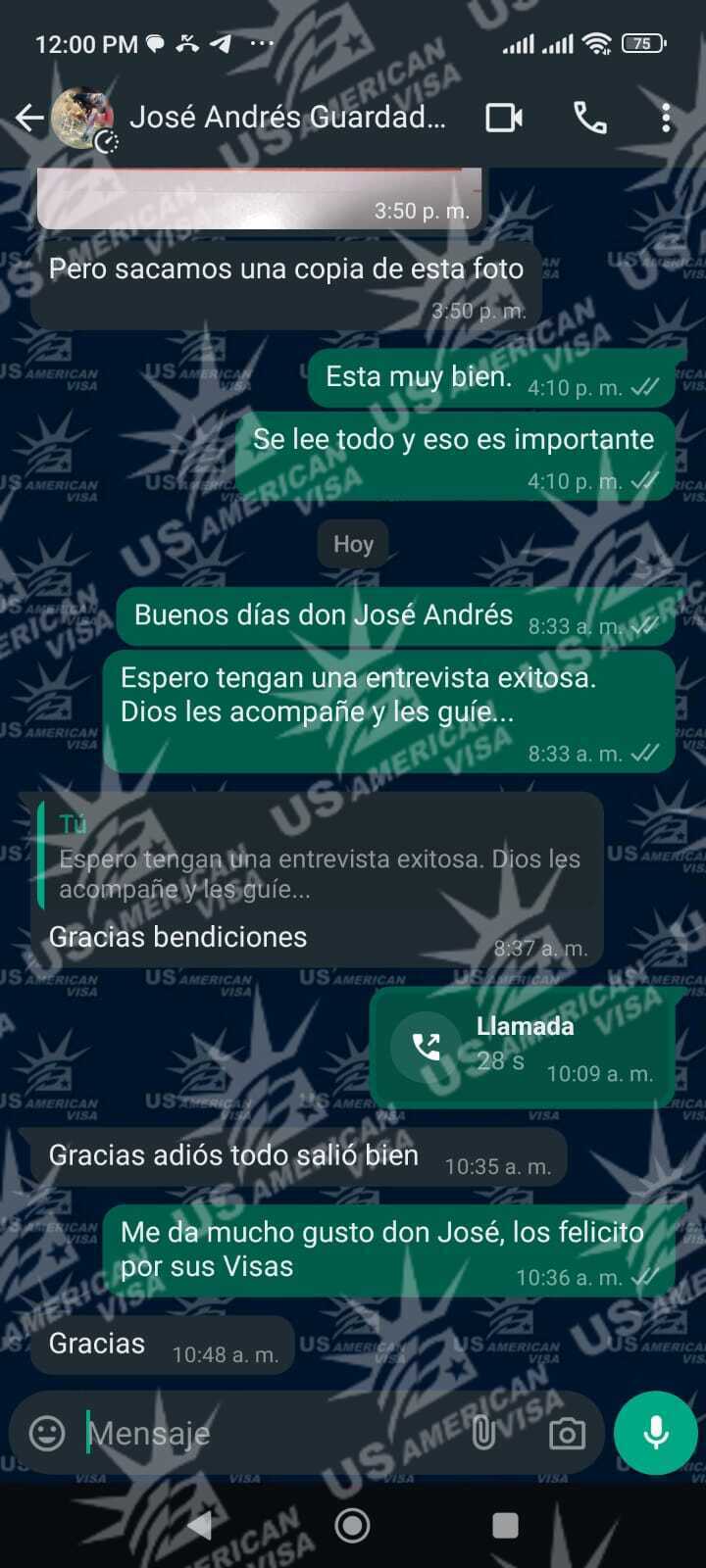Go back to the chat list
The image size is (706, 1568).
pyautogui.click(x=29, y=119)
